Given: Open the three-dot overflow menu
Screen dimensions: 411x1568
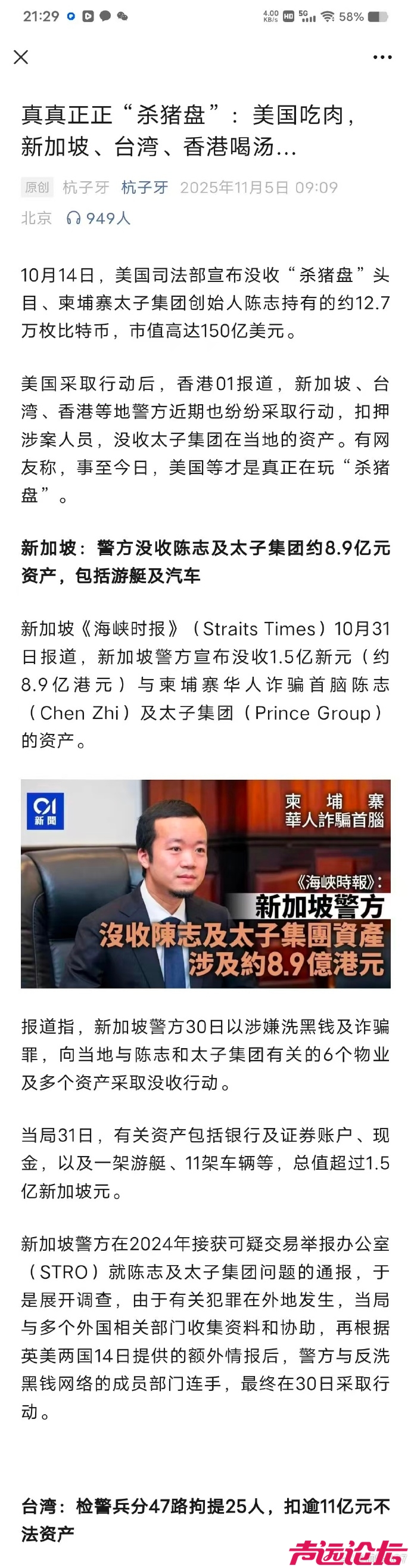Looking at the screenshot, I should tap(382, 57).
